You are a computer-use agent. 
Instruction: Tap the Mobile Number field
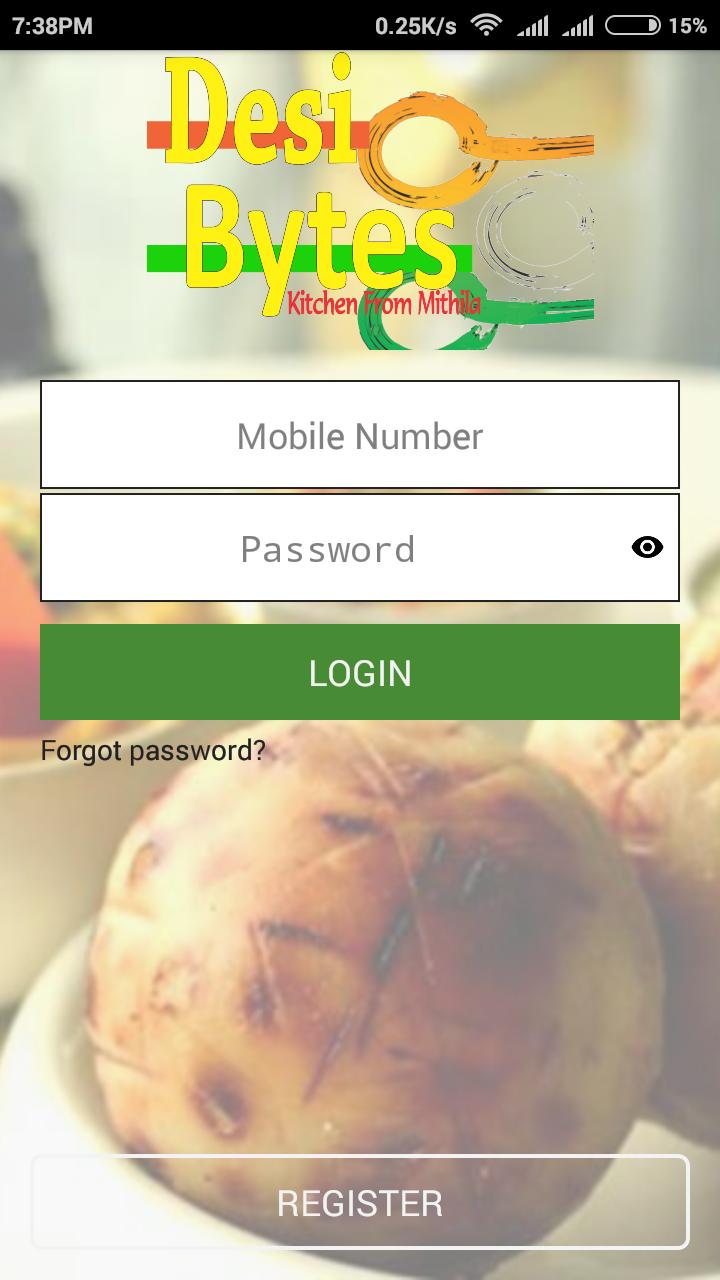(x=360, y=435)
